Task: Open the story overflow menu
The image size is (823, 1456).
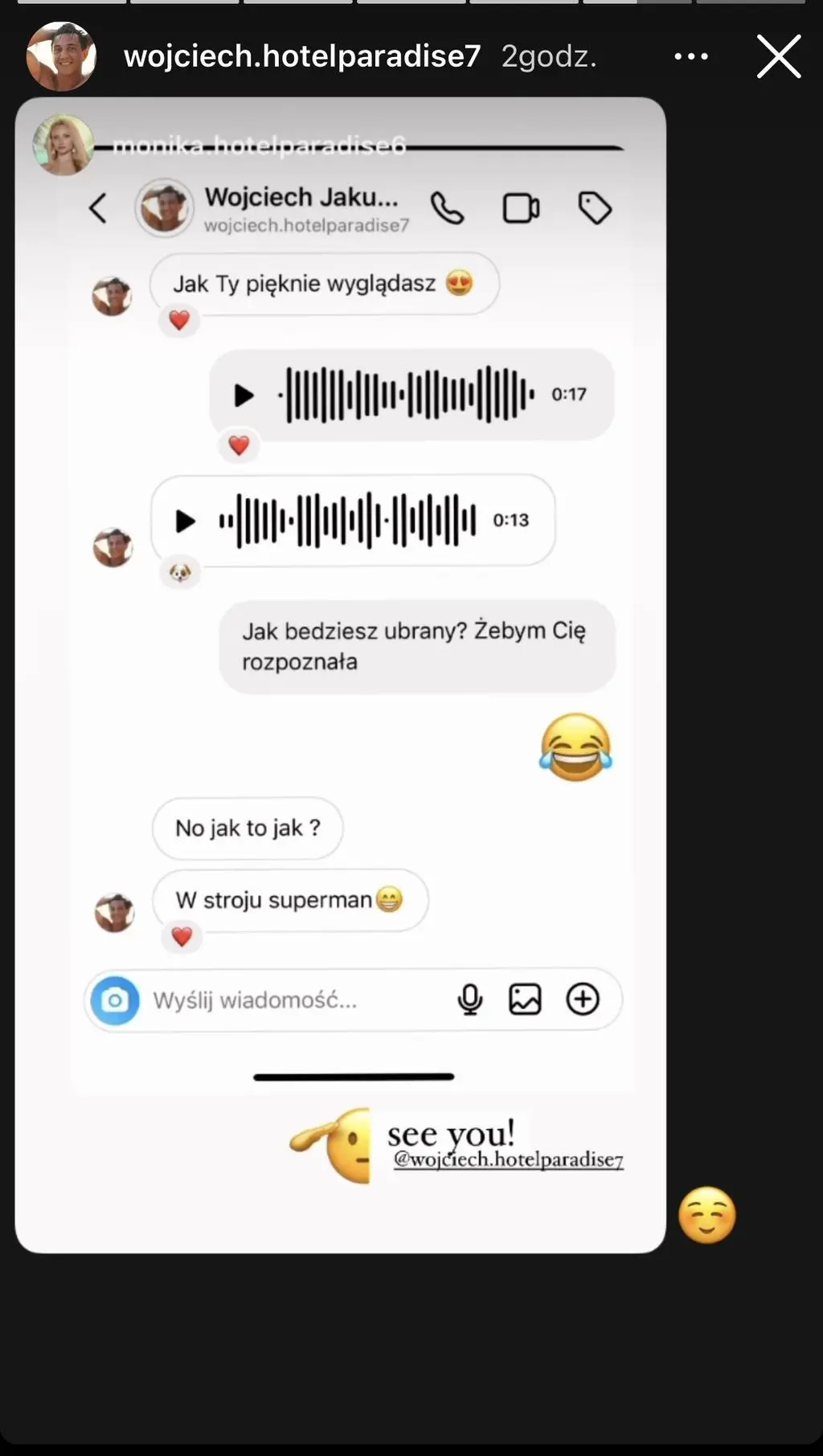Action: pos(691,56)
